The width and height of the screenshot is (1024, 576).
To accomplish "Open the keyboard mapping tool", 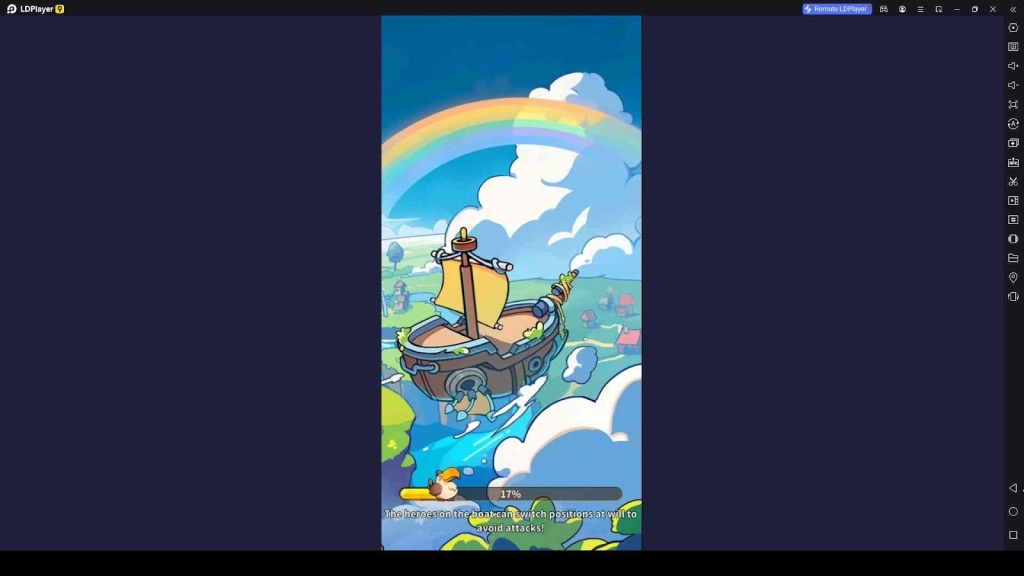I will click(1013, 47).
